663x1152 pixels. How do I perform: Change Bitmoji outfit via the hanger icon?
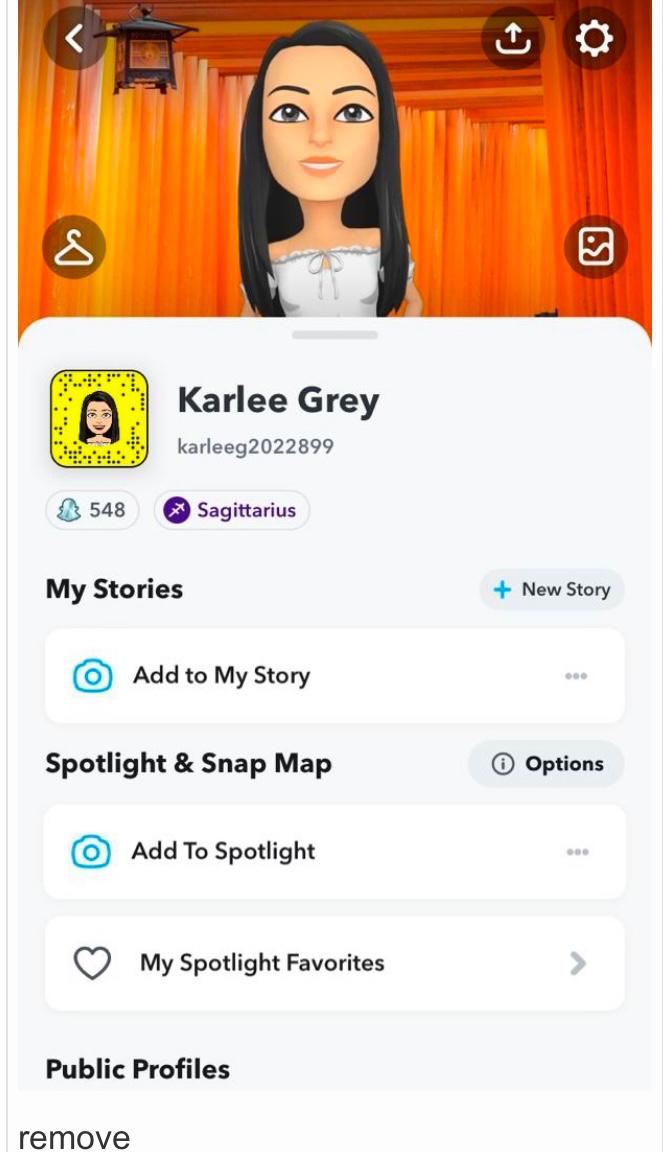(x=74, y=247)
